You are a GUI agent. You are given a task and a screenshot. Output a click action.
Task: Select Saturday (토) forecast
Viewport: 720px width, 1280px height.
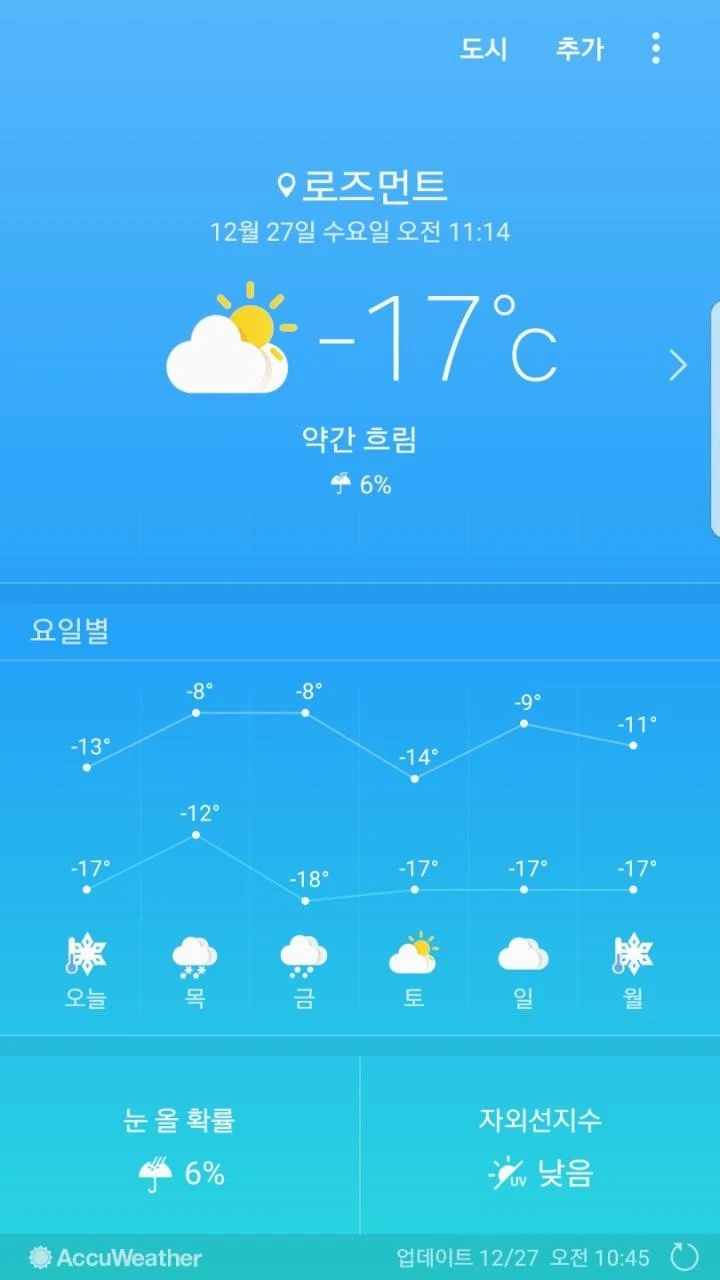coord(414,970)
